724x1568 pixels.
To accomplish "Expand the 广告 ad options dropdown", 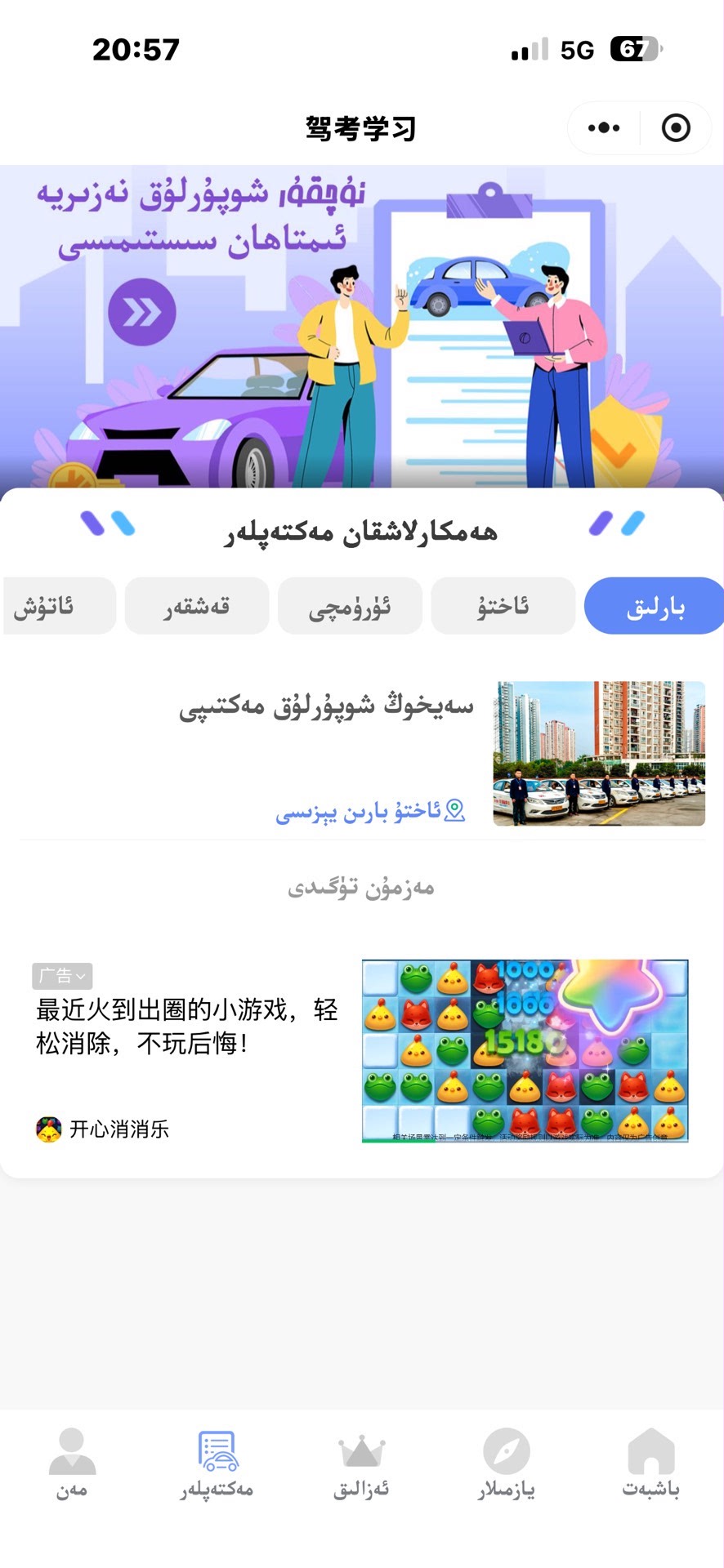I will point(63,975).
